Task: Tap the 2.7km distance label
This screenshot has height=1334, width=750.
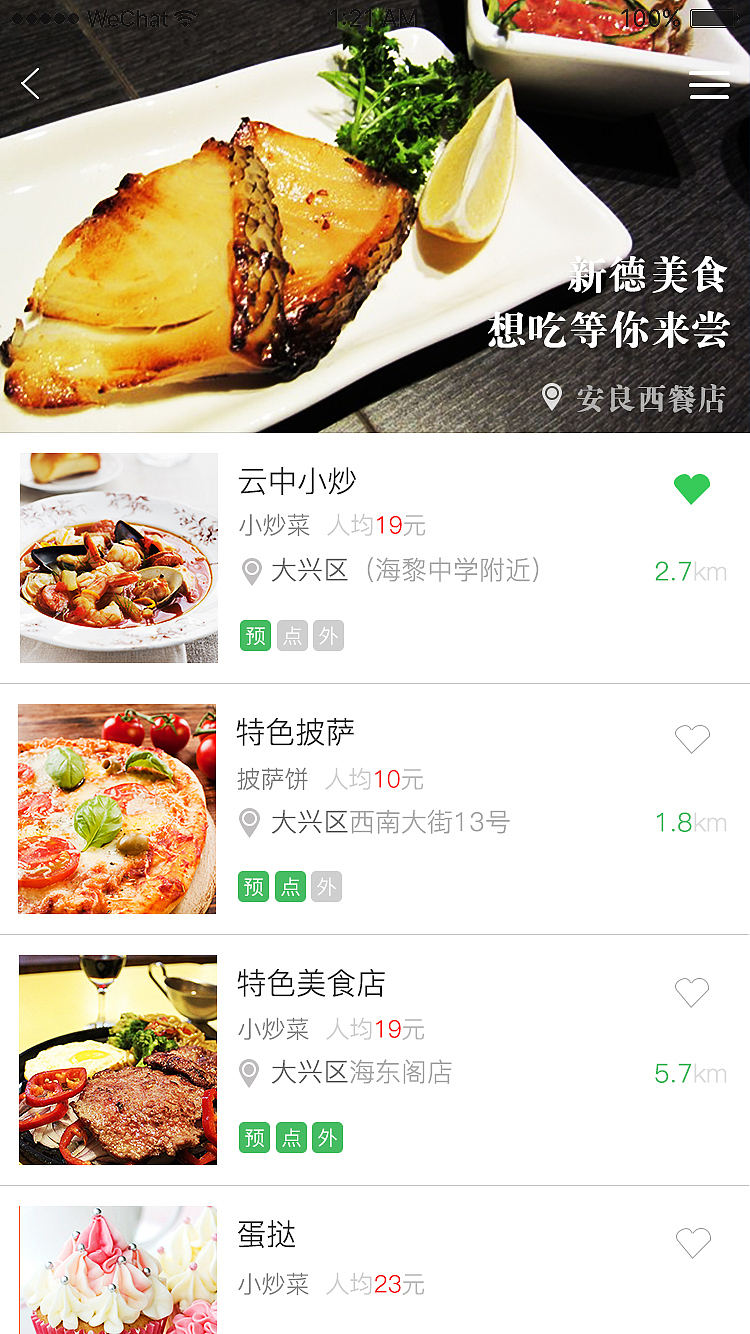Action: (692, 571)
